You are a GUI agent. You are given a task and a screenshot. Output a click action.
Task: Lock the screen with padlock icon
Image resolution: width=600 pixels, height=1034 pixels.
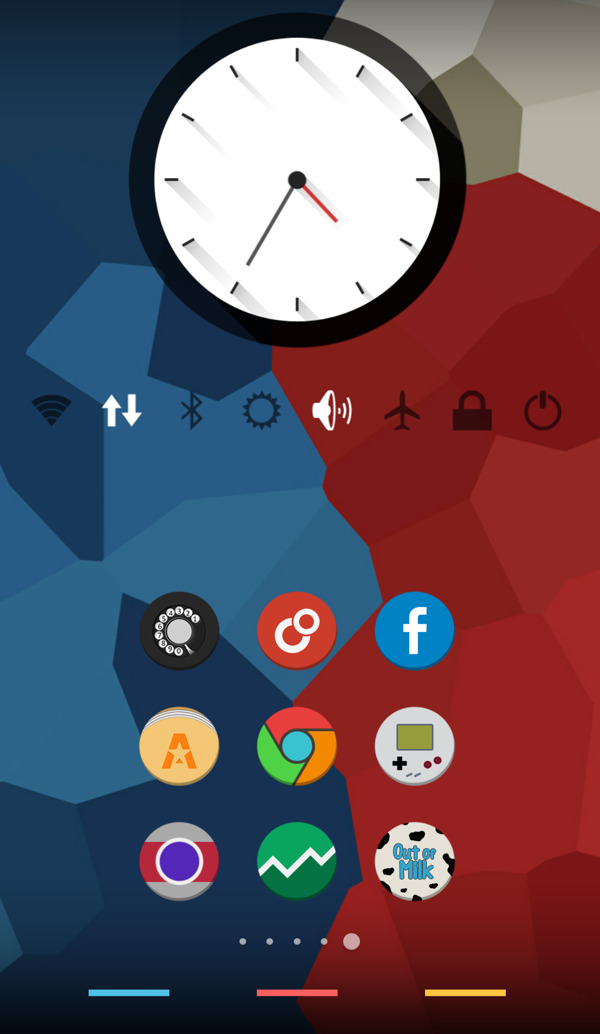tap(472, 411)
